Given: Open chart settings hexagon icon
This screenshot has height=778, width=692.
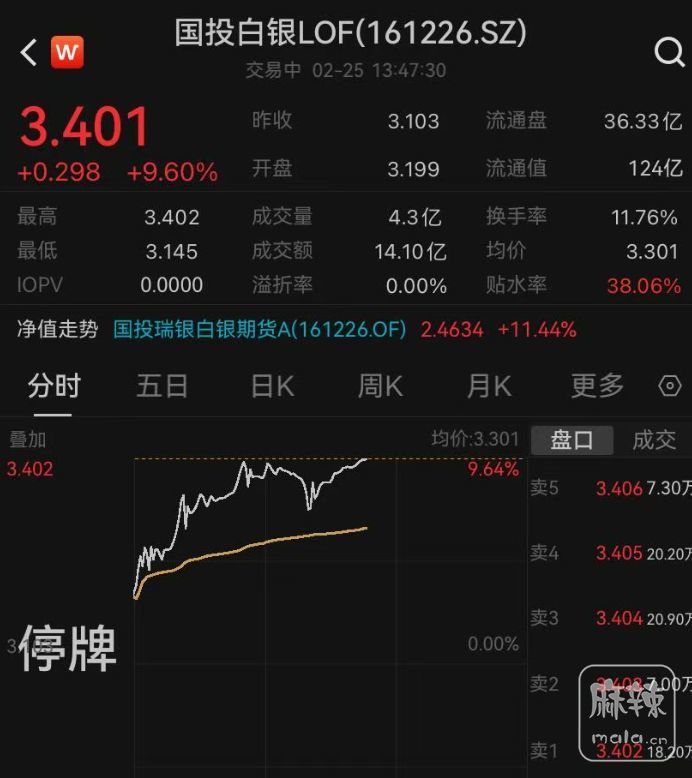Looking at the screenshot, I should [670, 386].
